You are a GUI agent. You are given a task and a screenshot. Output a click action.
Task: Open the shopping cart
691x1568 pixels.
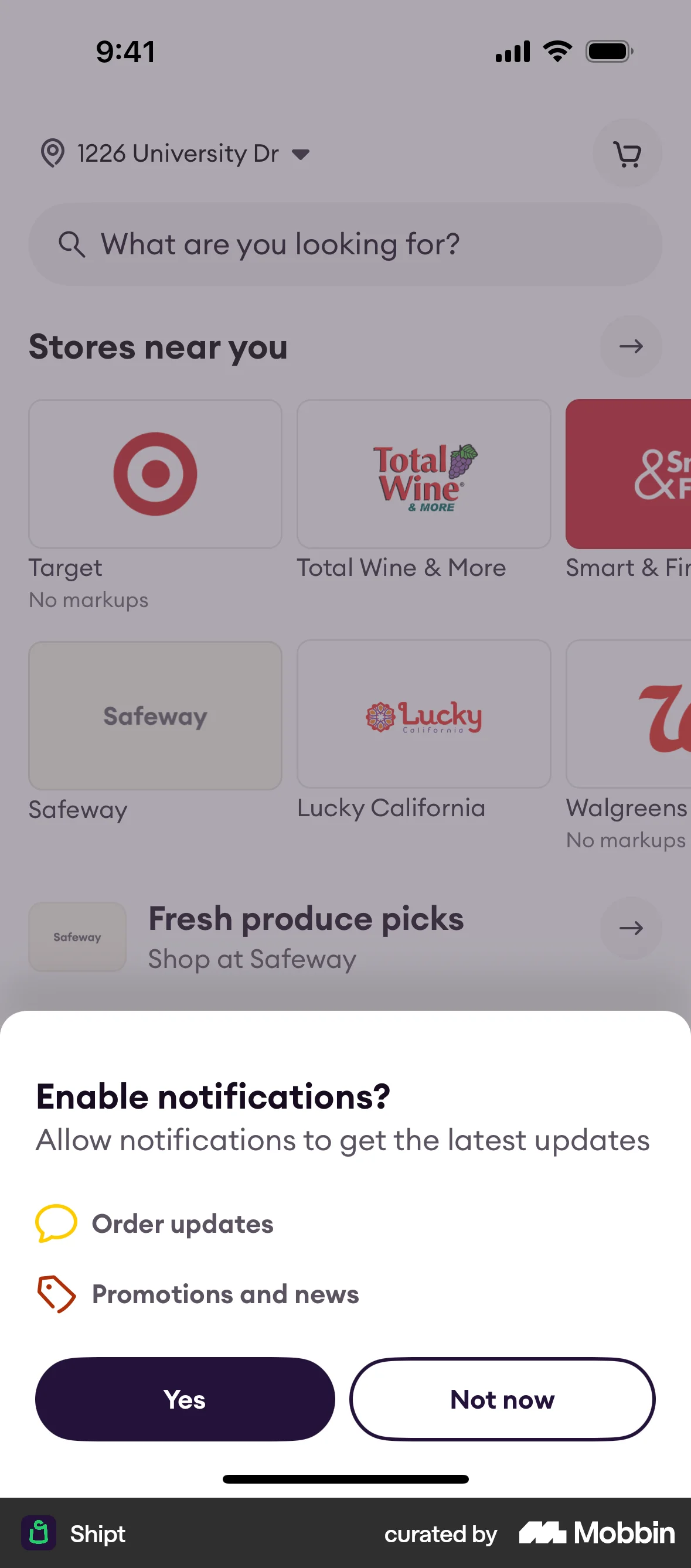(627, 154)
